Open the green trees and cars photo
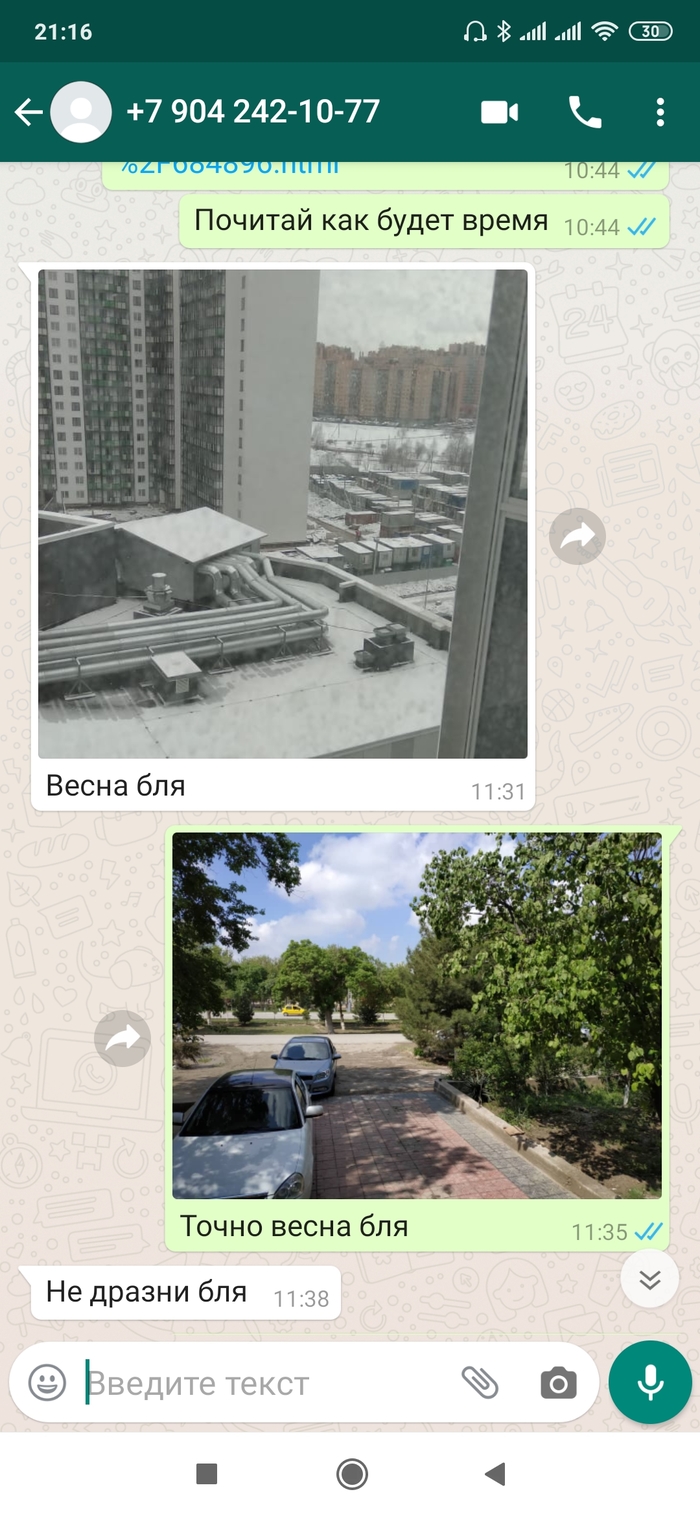The image size is (700, 1516). click(416, 1015)
